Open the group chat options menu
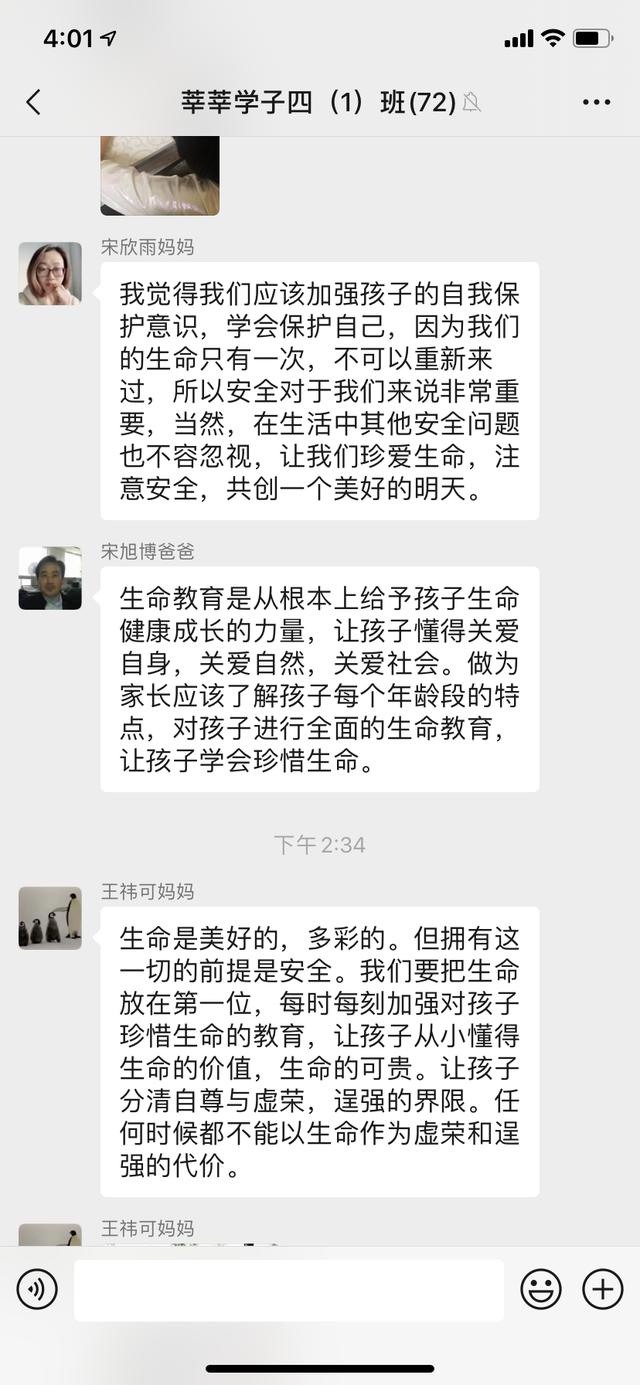The image size is (640, 1385). pos(596,102)
